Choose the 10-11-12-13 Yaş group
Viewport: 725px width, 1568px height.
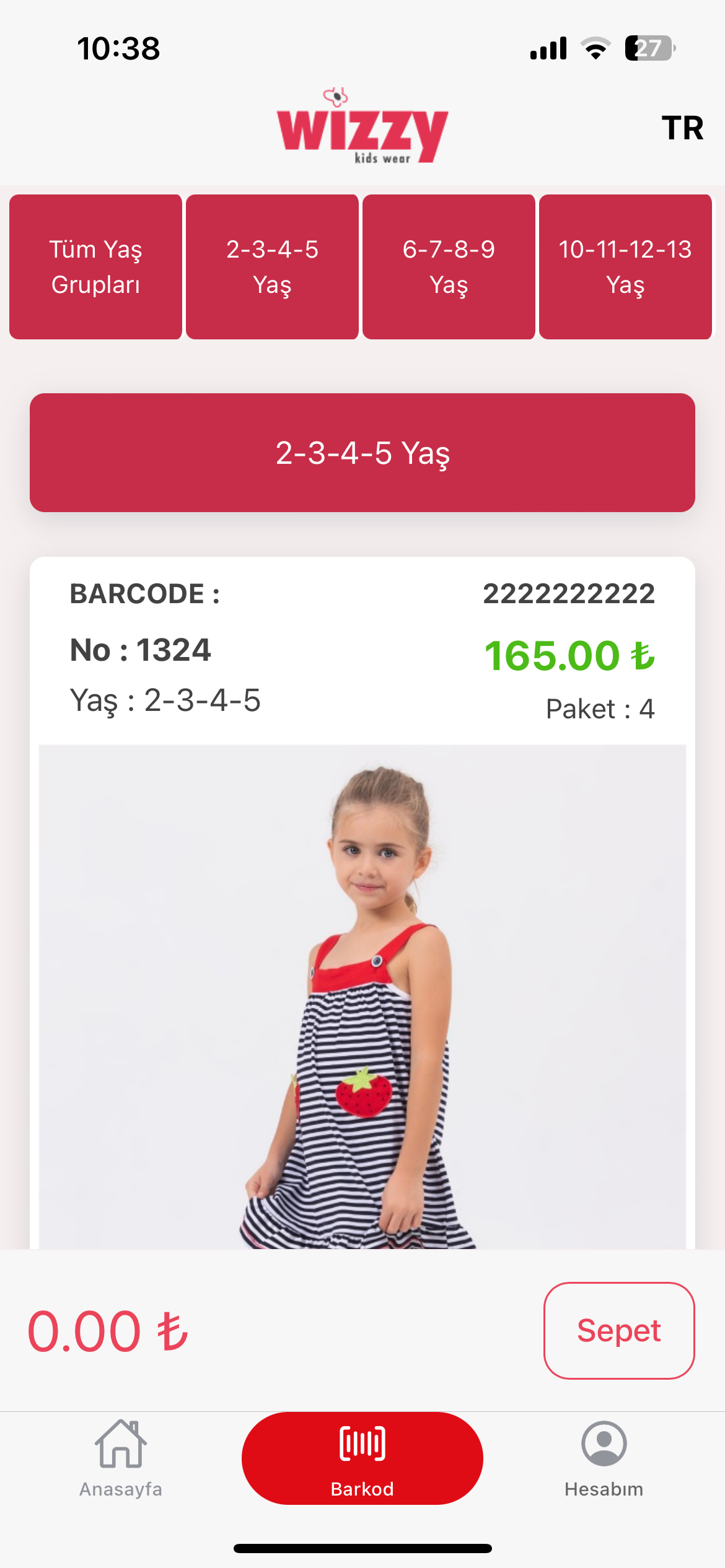tap(625, 267)
